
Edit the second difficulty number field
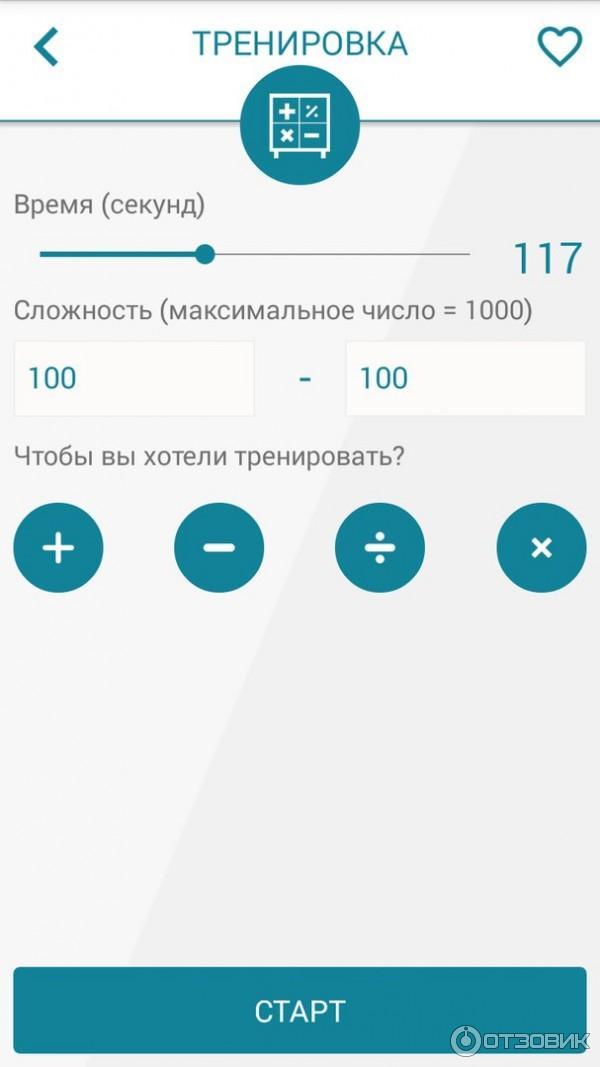[x=465, y=378]
